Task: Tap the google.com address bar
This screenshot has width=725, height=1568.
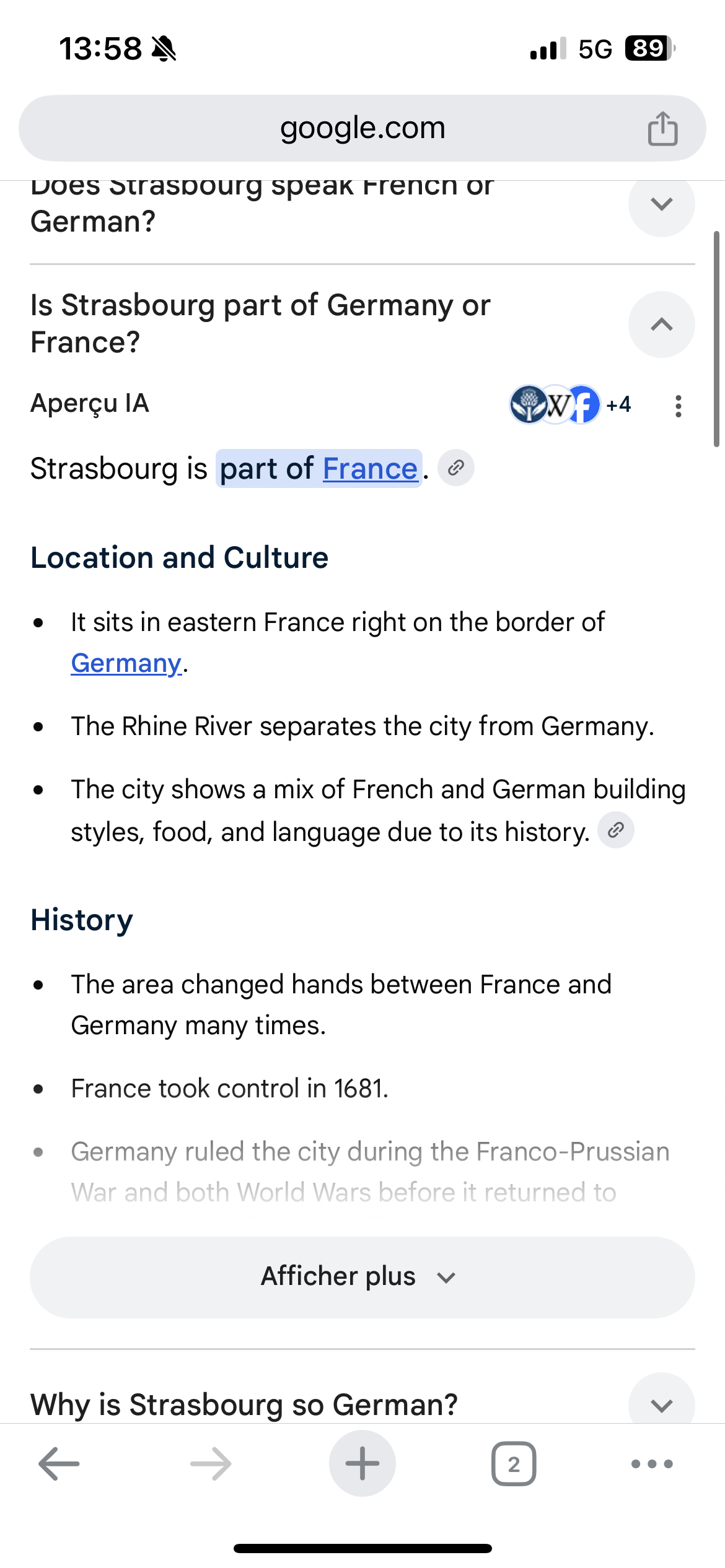Action: (x=362, y=128)
